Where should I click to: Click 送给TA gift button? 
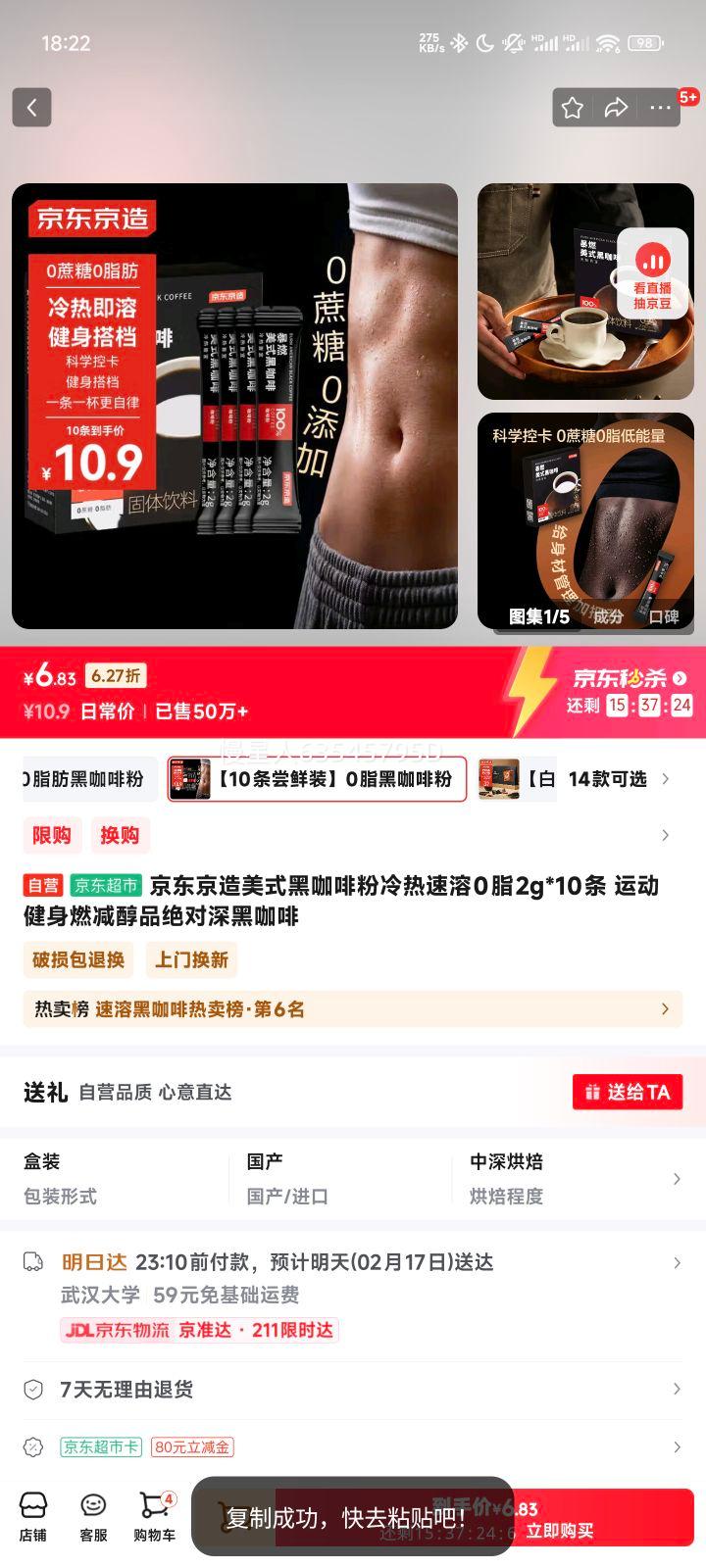click(629, 1092)
